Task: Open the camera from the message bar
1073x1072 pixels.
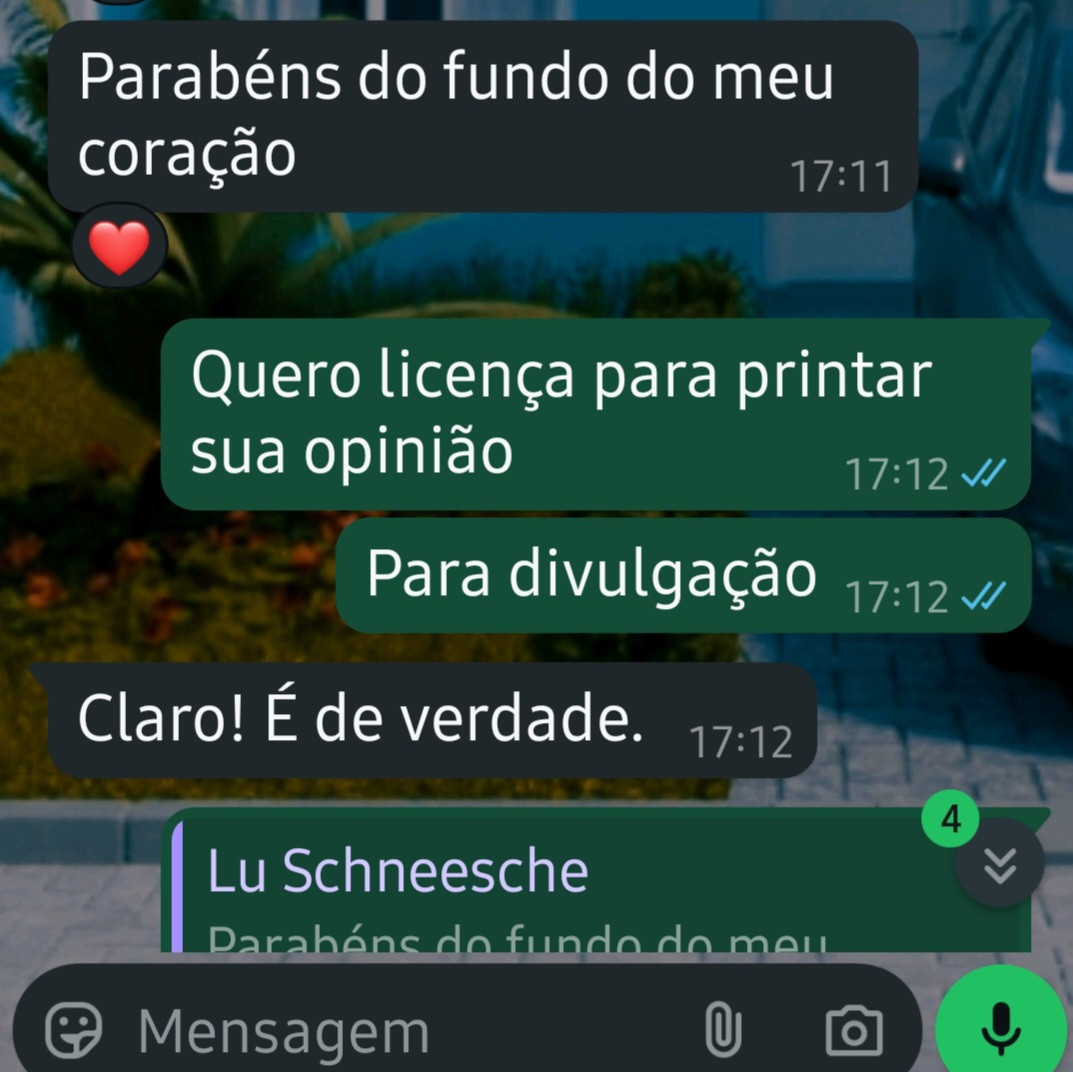Action: 853,1029
